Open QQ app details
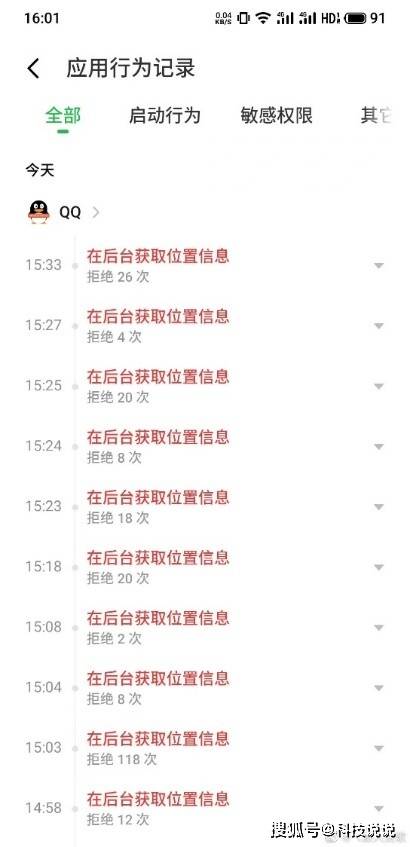 pos(64,212)
